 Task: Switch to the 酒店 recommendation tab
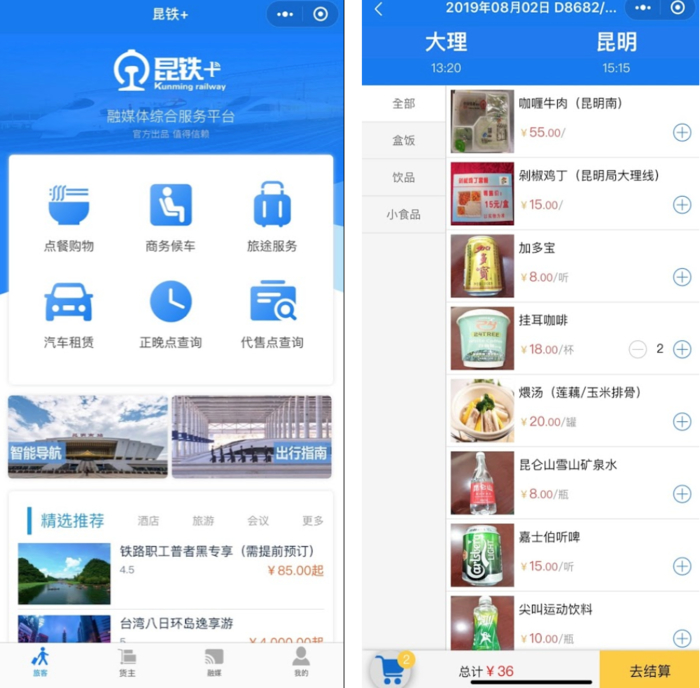tap(148, 521)
